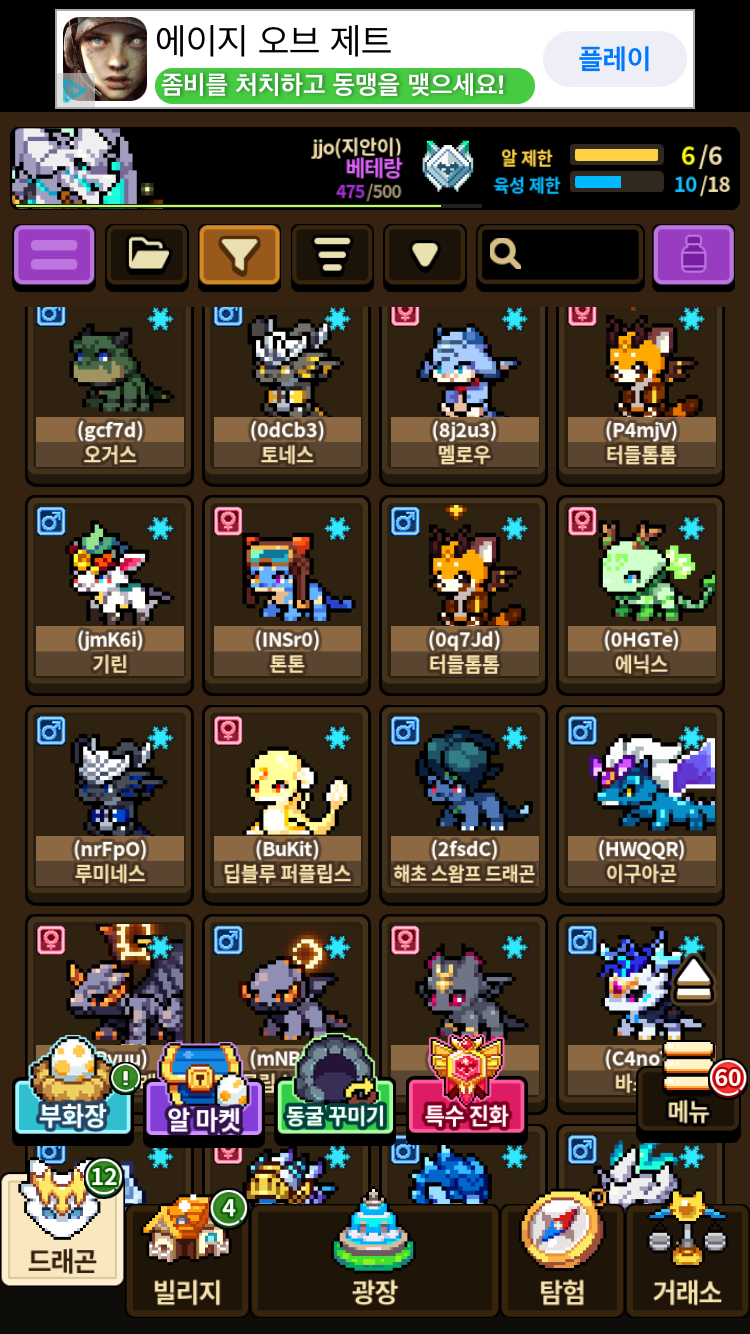Open the folder icon button
Screen dimensions: 750x1334
point(147,255)
